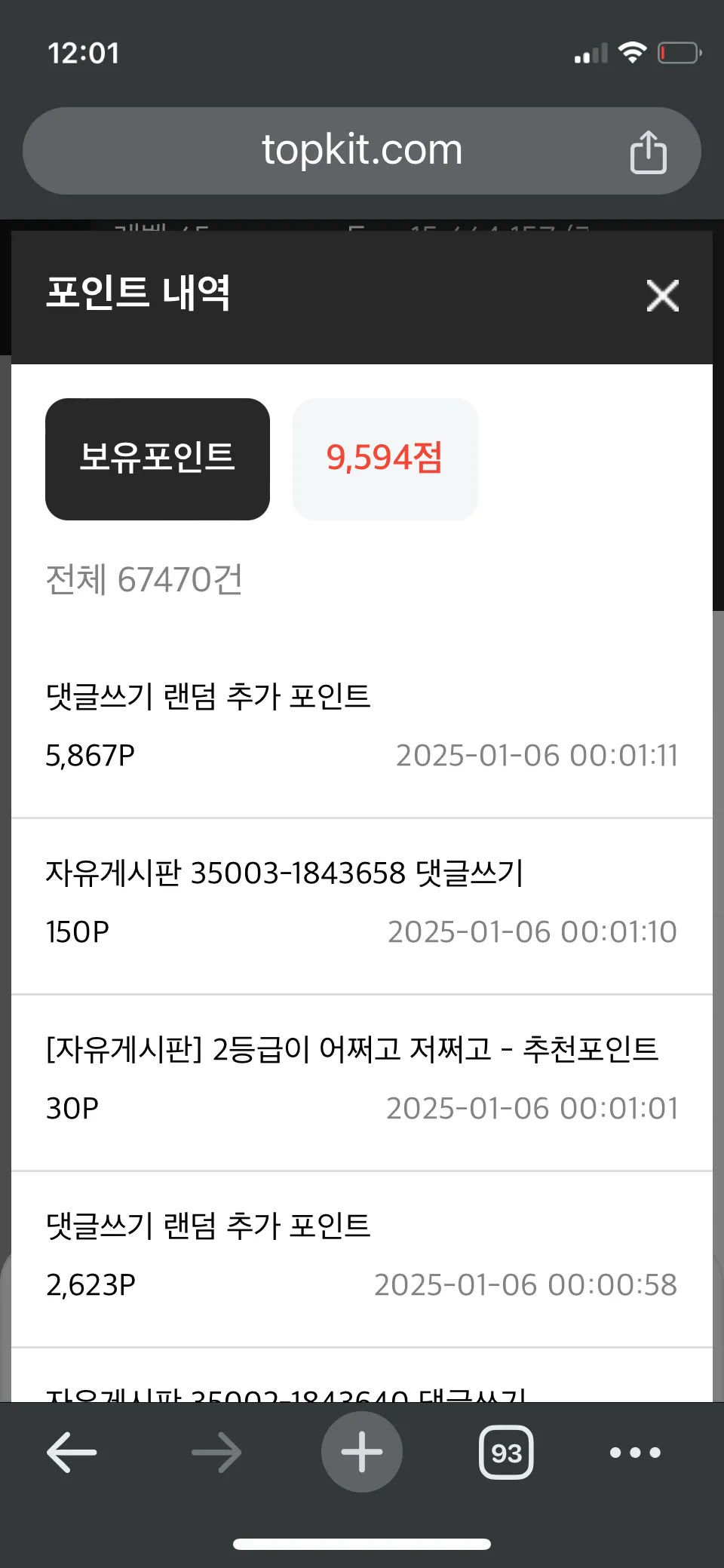Tap the topkit.com address bar

pos(362,151)
